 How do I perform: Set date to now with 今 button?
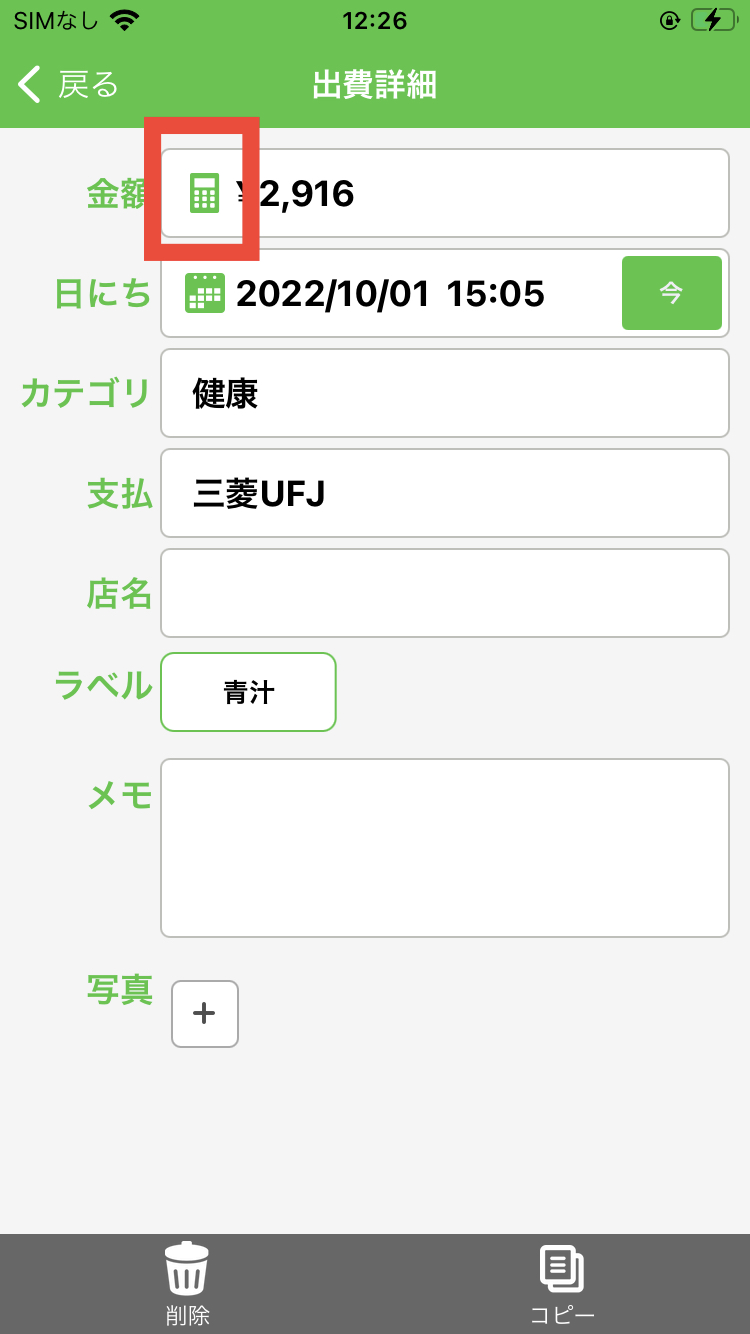pyautogui.click(x=671, y=293)
